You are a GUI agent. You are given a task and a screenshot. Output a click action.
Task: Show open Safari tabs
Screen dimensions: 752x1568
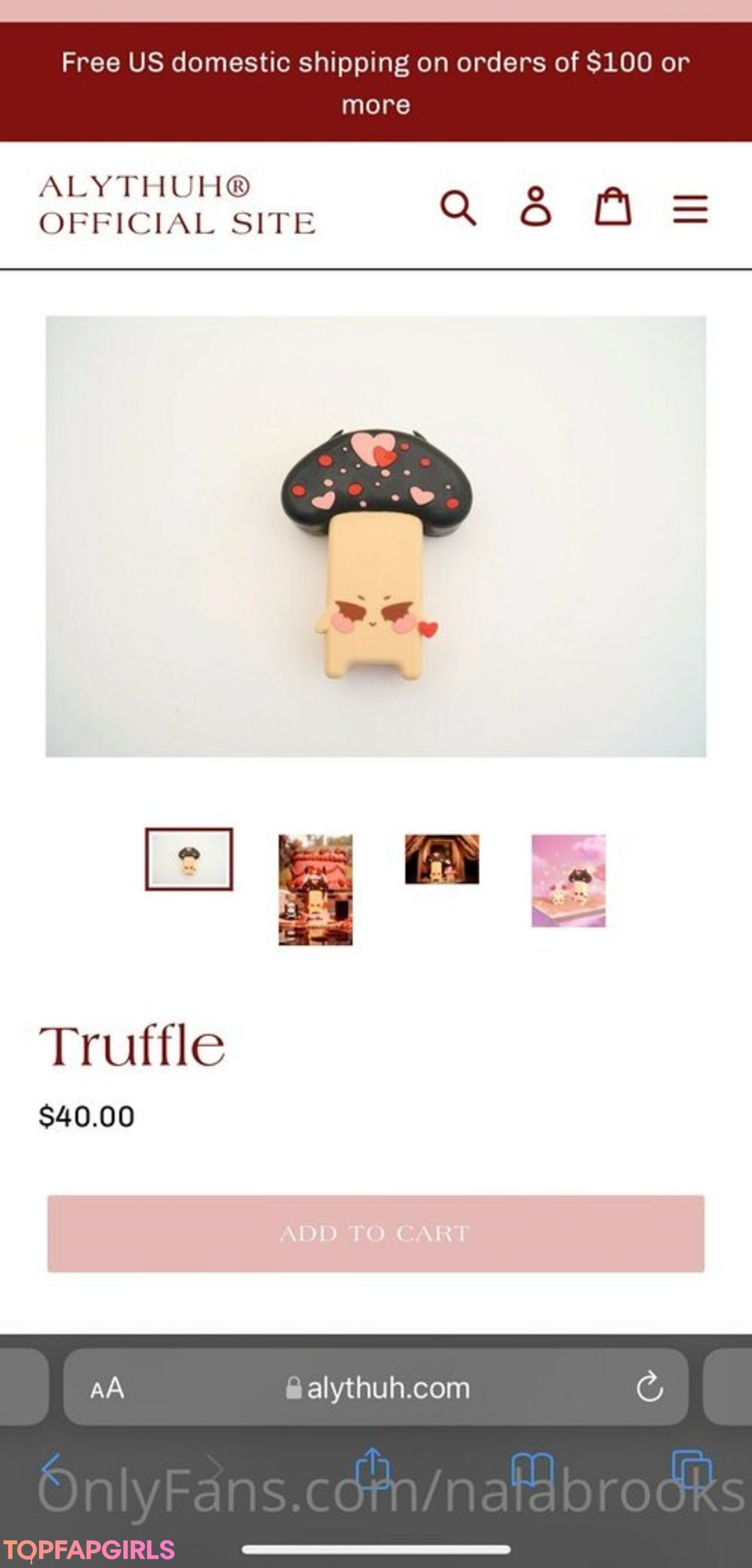tap(691, 1468)
